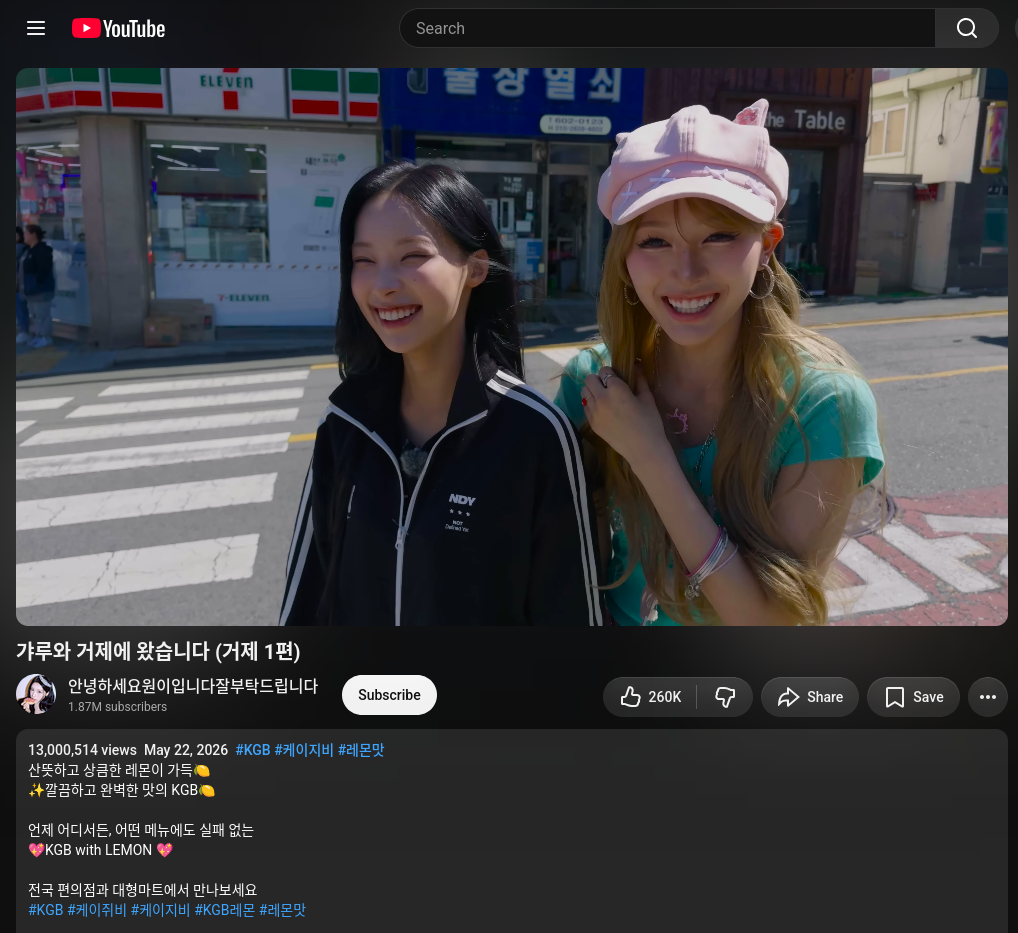1018x933 pixels.
Task: Open the more actions overflow menu
Action: point(987,697)
